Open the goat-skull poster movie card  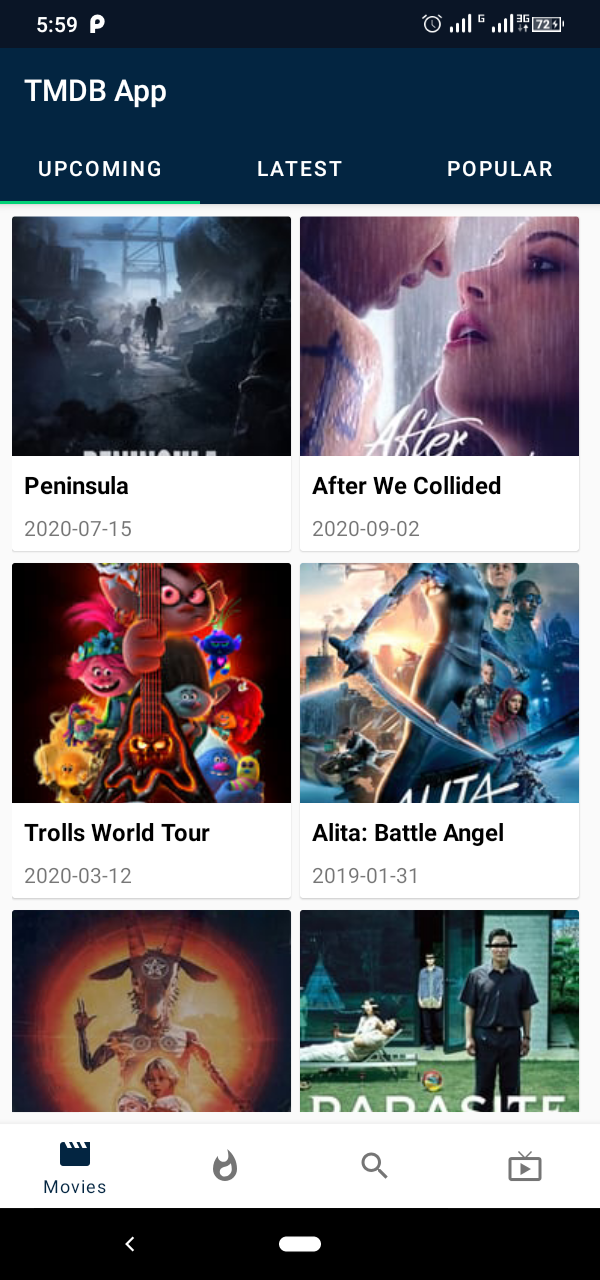point(151,1010)
